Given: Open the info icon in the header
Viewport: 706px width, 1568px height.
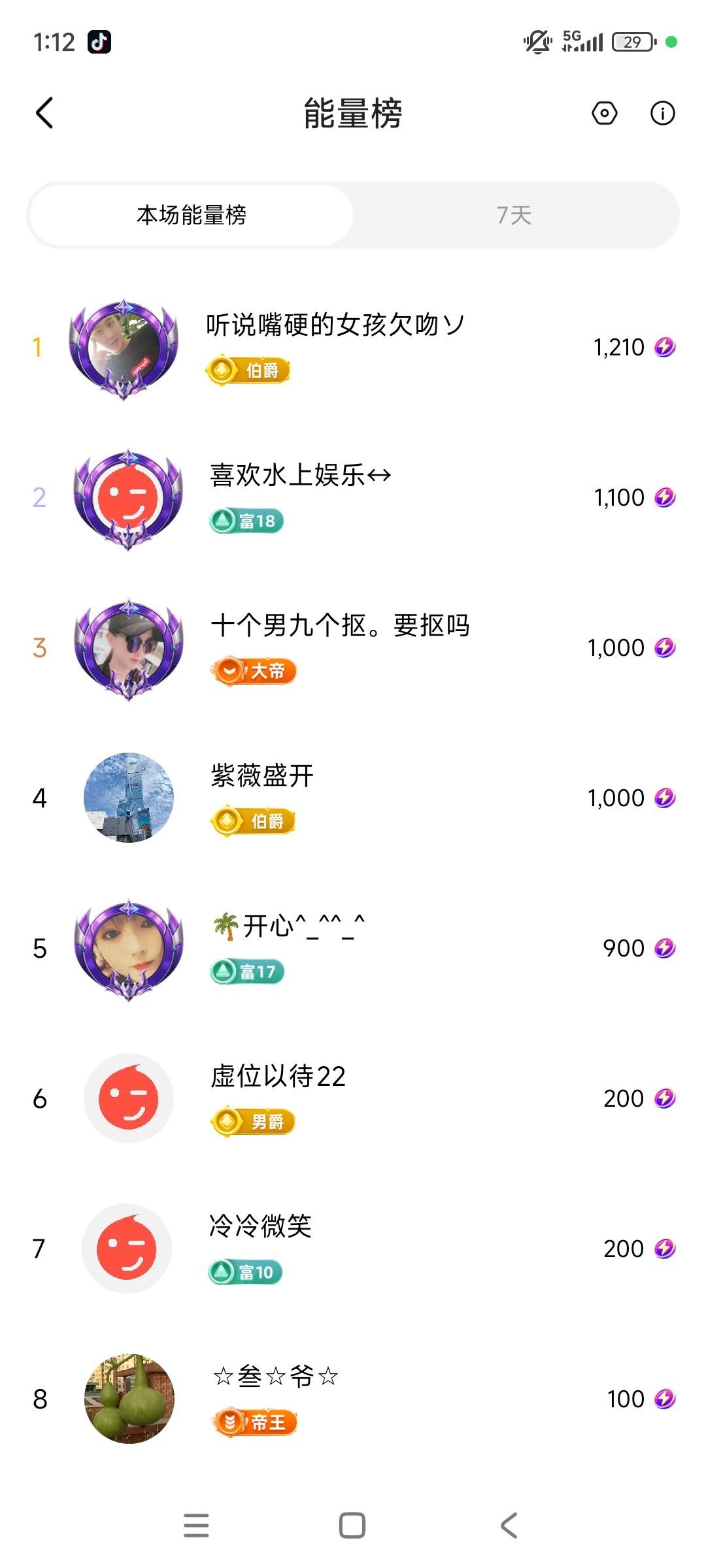Looking at the screenshot, I should [662, 113].
